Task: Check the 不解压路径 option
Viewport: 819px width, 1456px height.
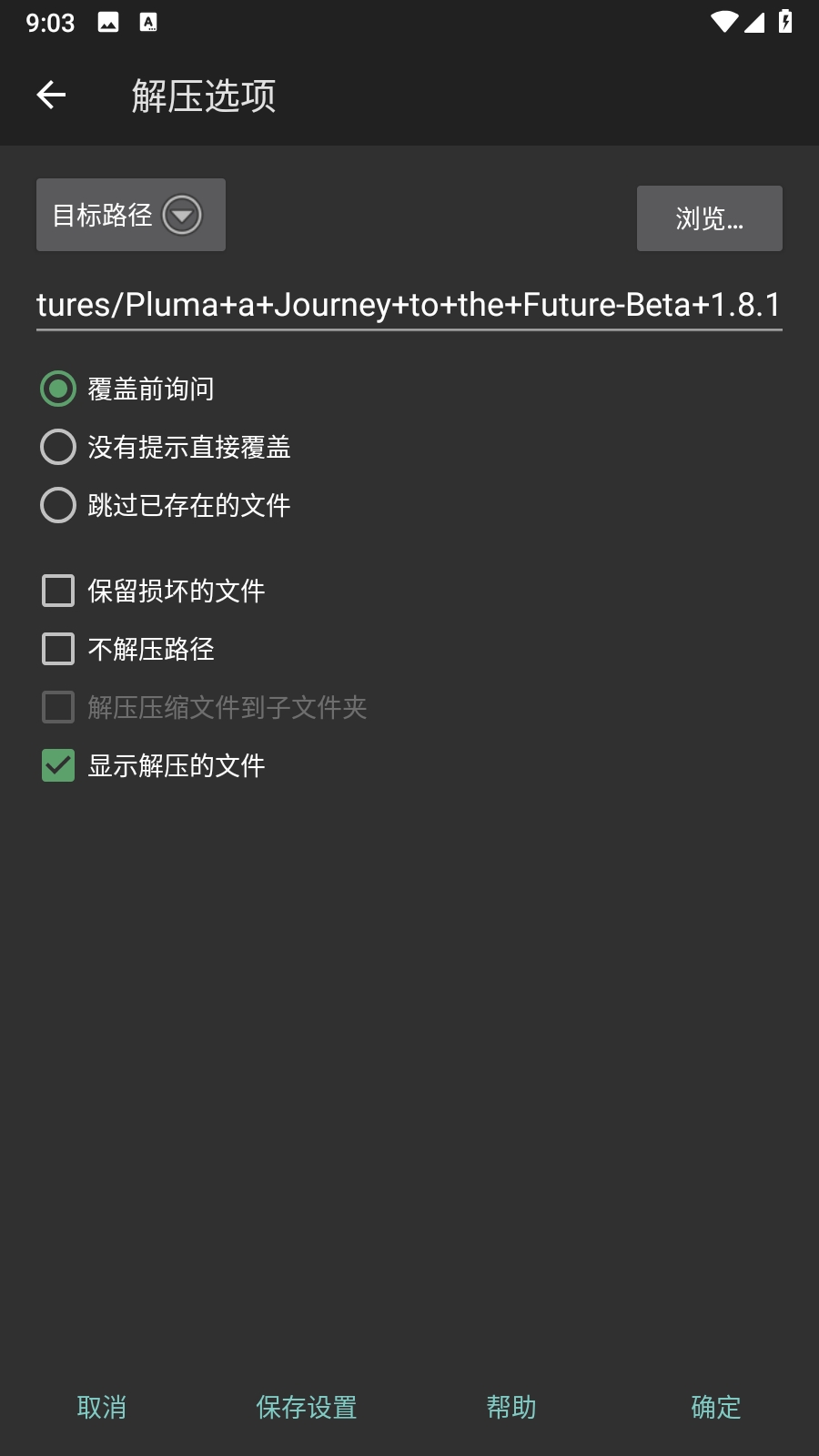Action: coord(127,649)
